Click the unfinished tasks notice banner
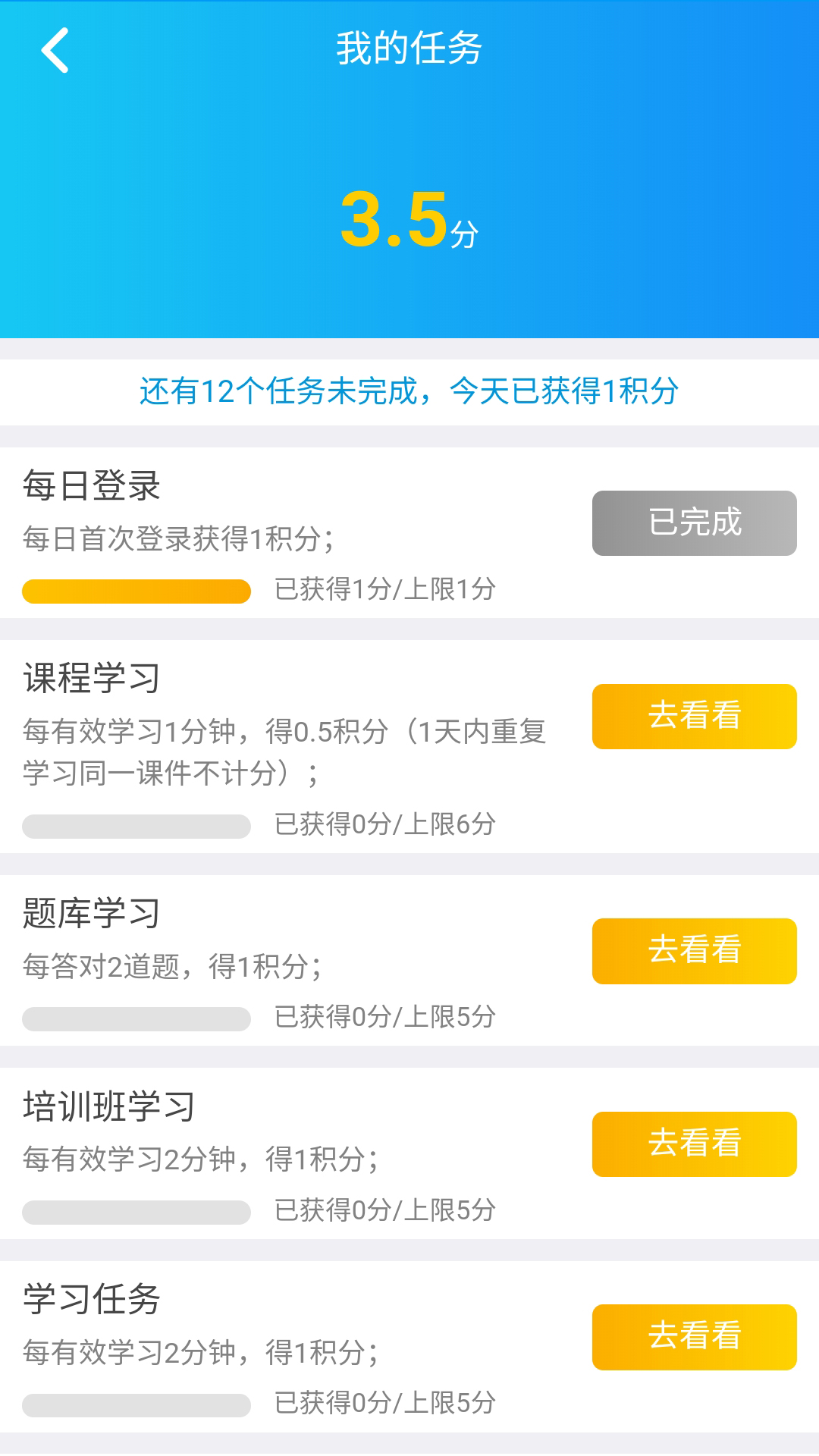Screen dimensions: 819x1456 (409, 391)
